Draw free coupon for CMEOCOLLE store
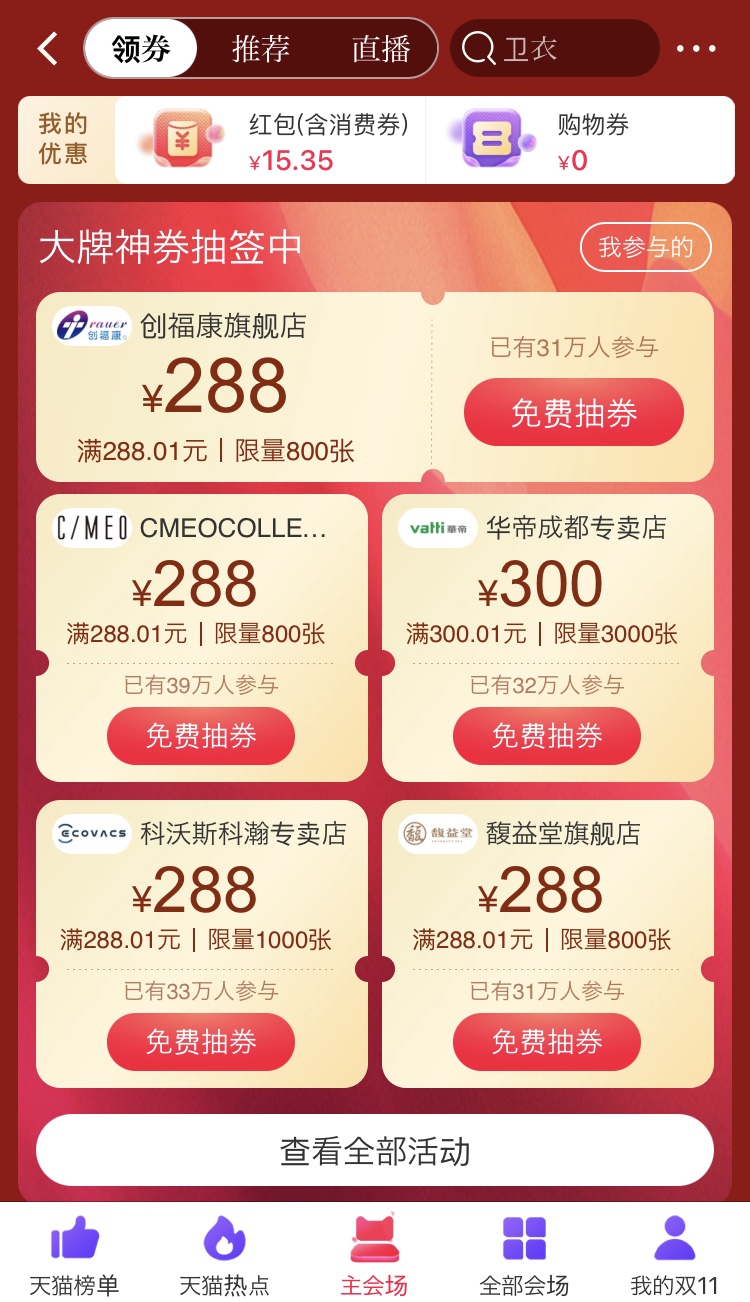Image resolution: width=750 pixels, height=1302 pixels. coord(201,736)
